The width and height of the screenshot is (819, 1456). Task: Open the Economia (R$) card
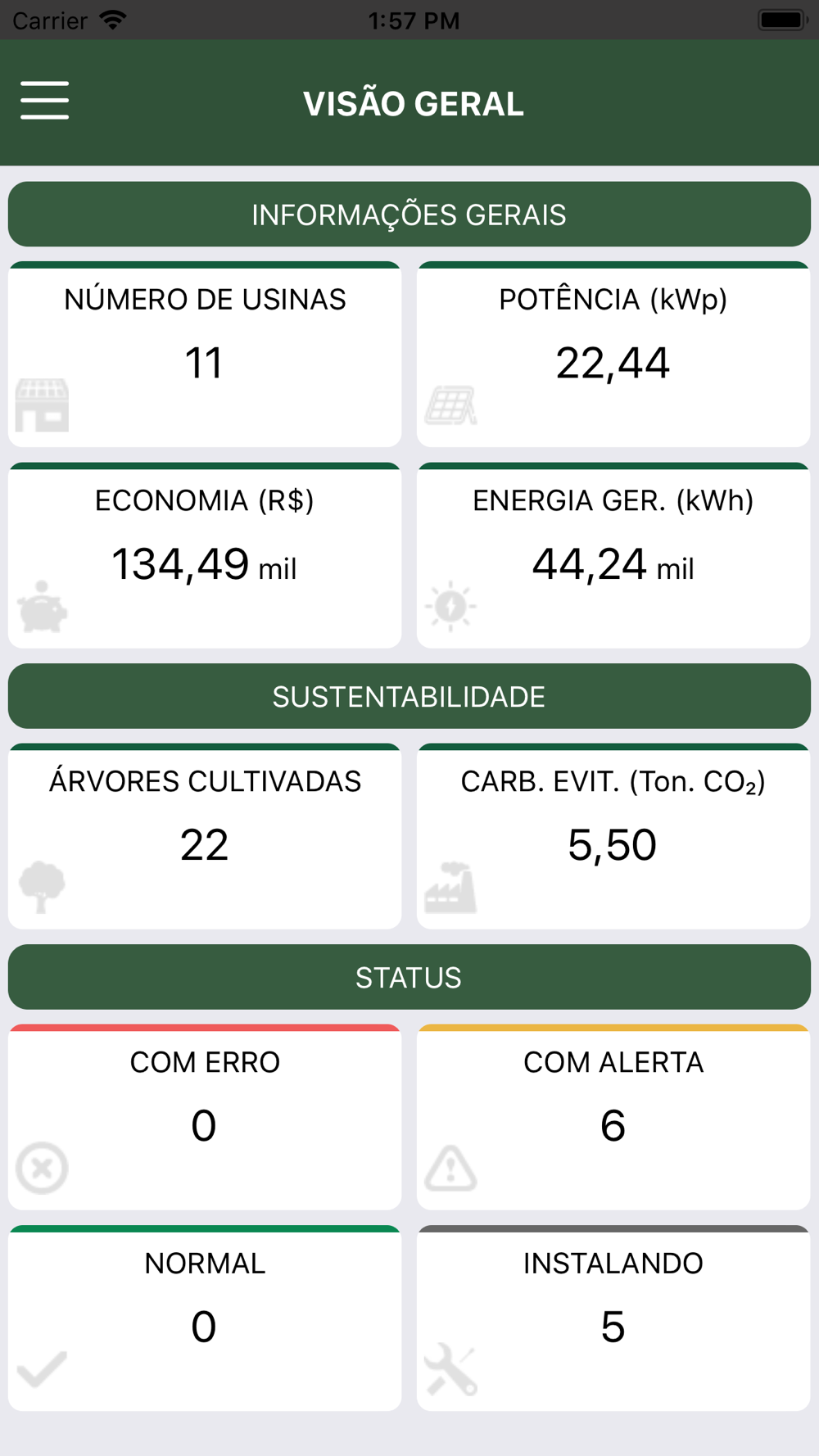coord(205,555)
